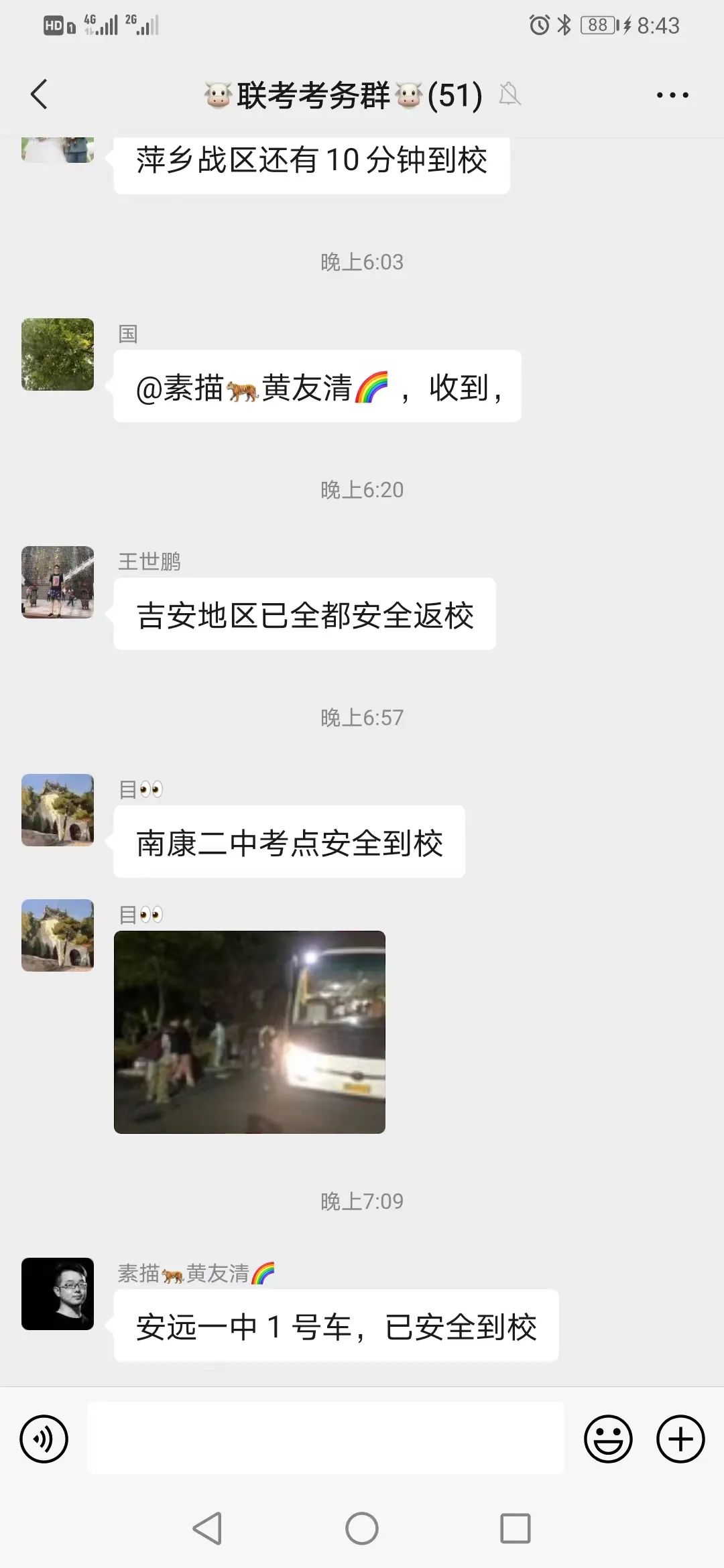The height and width of the screenshot is (1568, 724).
Task: Open 国's tree profile avatar
Action: (x=58, y=354)
